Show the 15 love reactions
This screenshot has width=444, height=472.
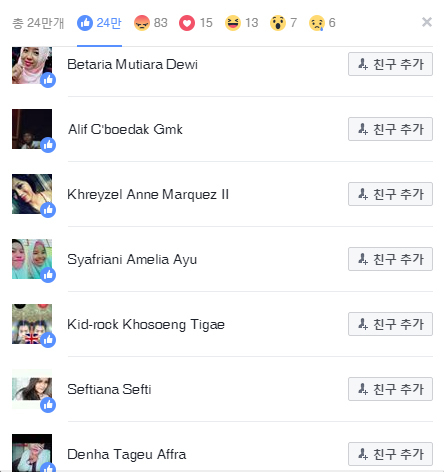196,23
